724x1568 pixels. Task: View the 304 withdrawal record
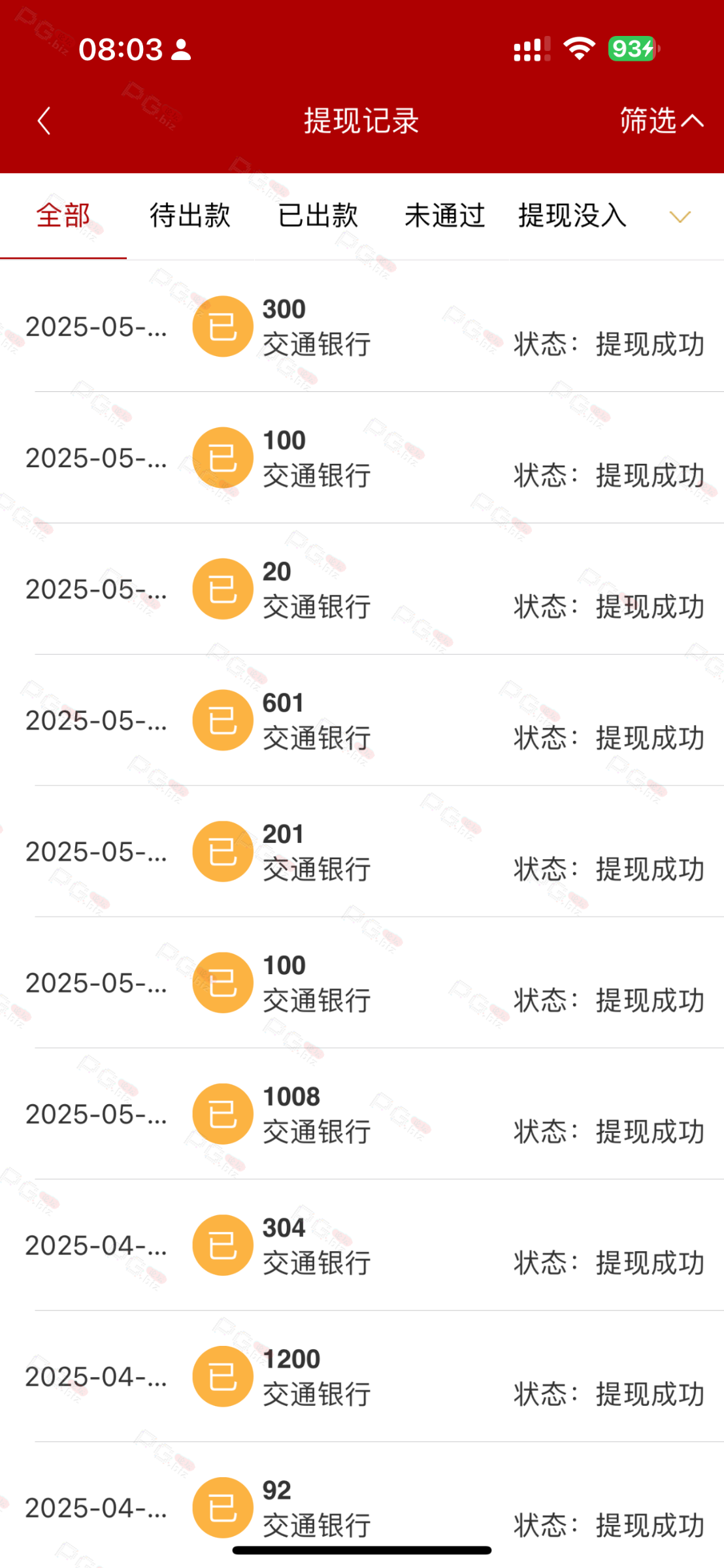click(x=362, y=1245)
